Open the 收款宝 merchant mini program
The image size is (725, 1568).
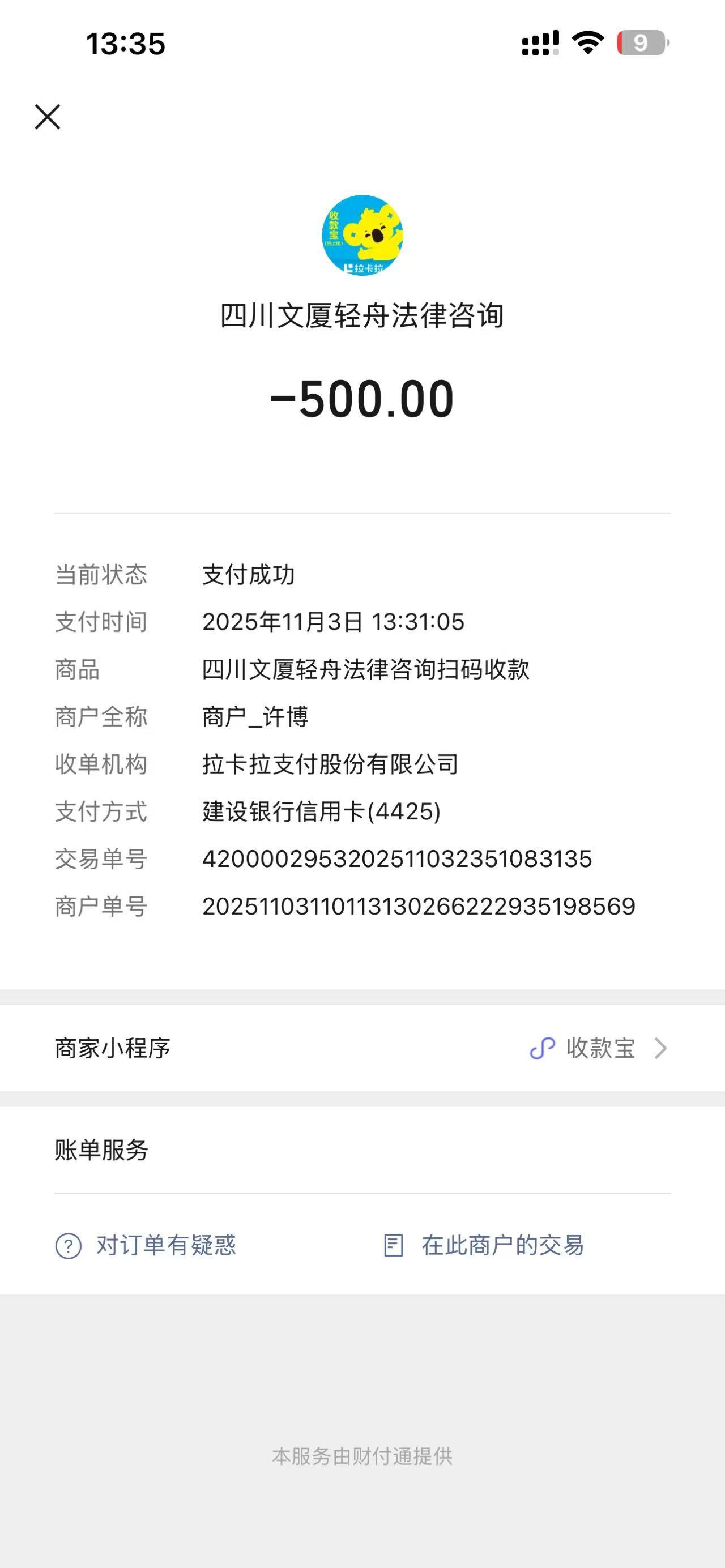click(362, 1048)
